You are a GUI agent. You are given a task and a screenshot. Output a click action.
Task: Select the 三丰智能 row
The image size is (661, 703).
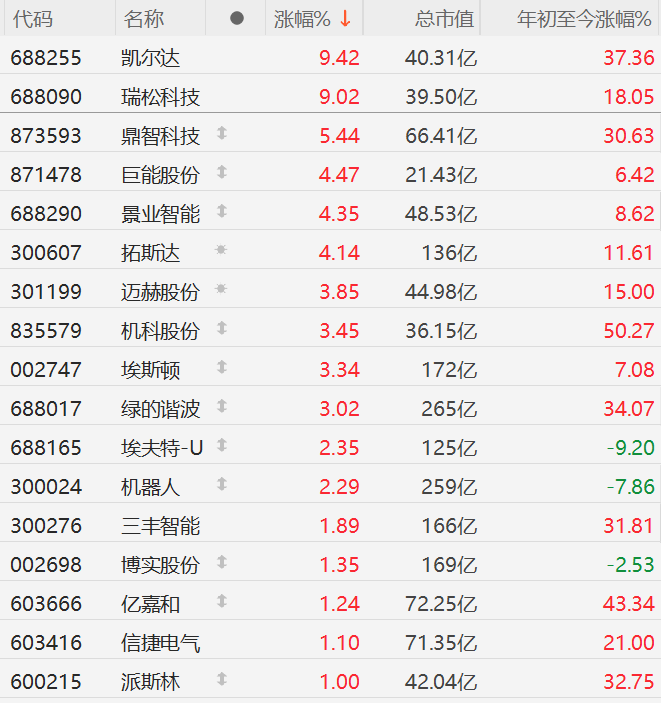coord(160,526)
